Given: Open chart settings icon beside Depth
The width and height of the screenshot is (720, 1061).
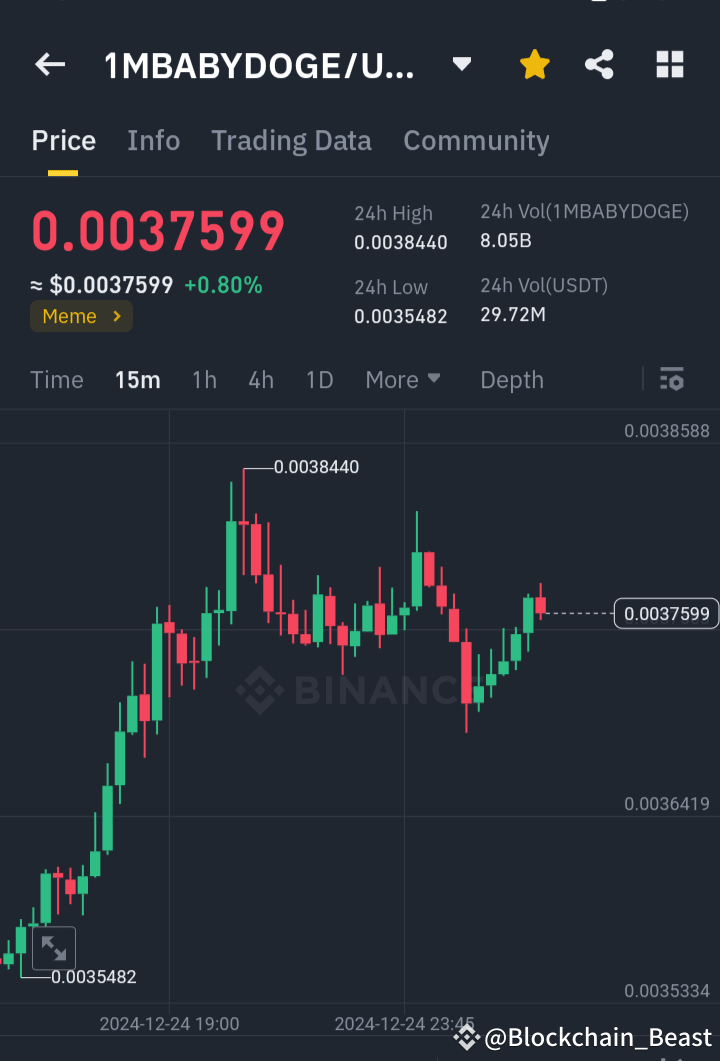Looking at the screenshot, I should click(671, 379).
